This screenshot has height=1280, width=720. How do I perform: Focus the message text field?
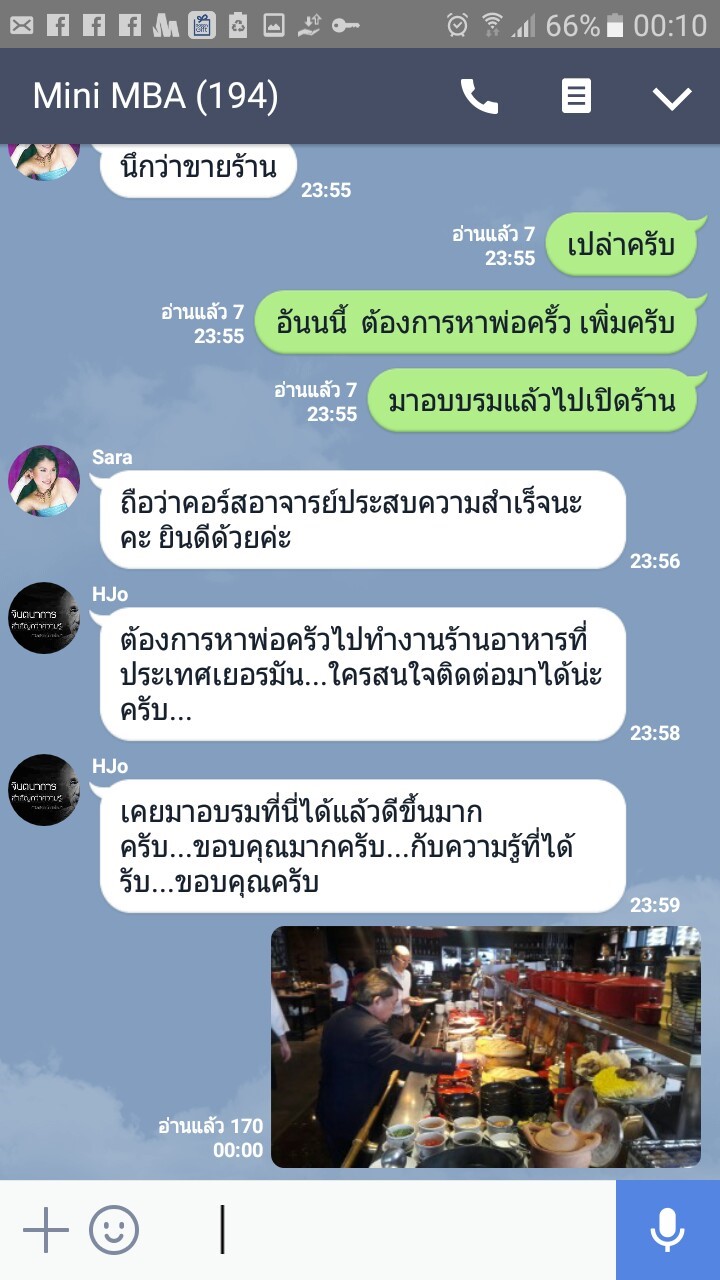400,1230
